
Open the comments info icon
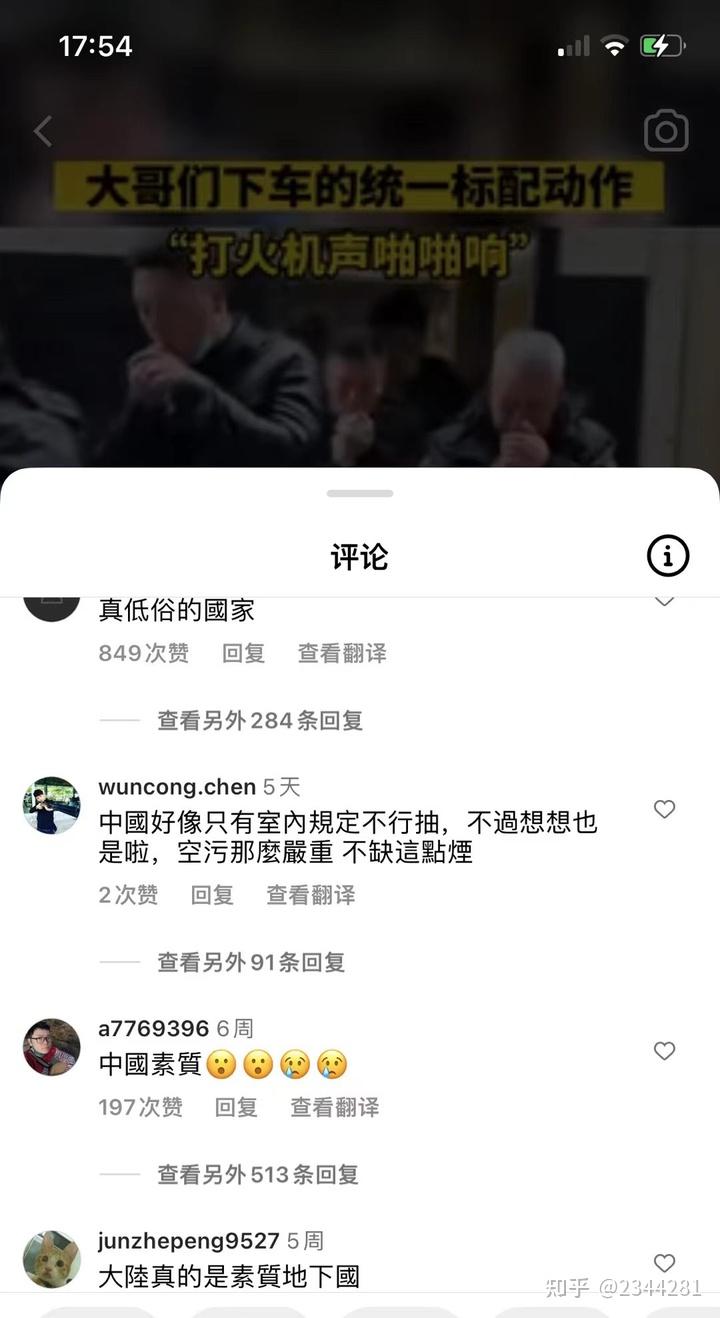(x=668, y=555)
